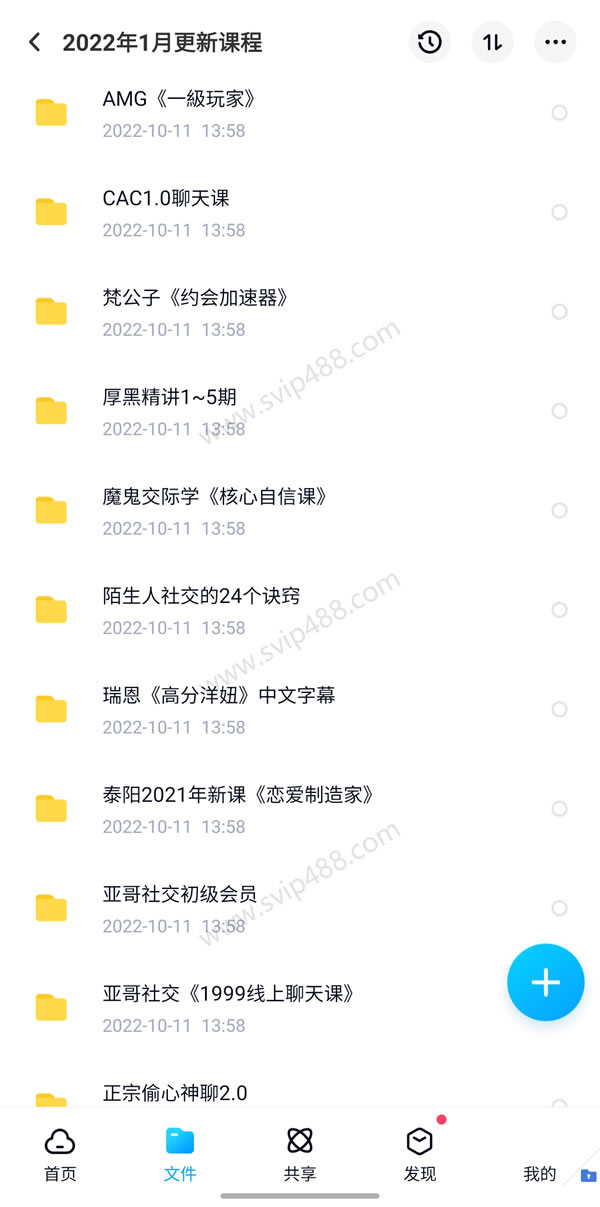The width and height of the screenshot is (600, 1207).
Task: Open the recent history clock icon
Action: 429,42
